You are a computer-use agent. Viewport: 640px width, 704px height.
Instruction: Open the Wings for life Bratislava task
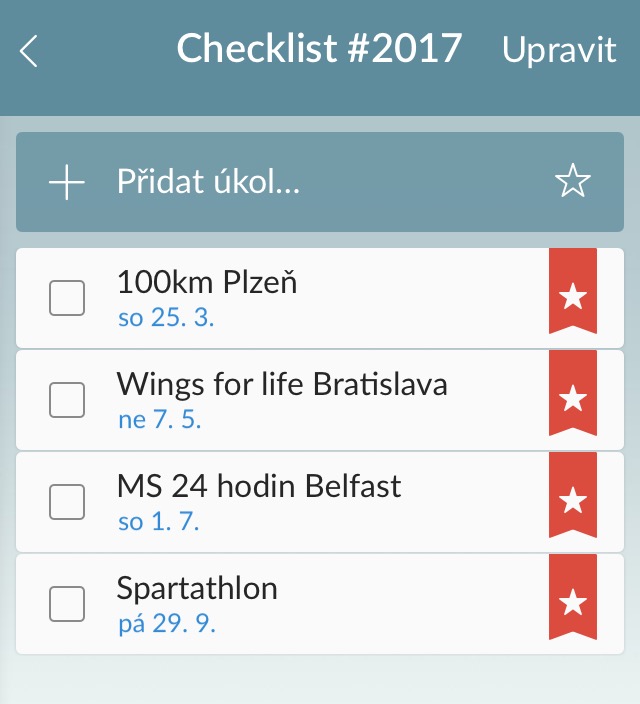(x=300, y=399)
